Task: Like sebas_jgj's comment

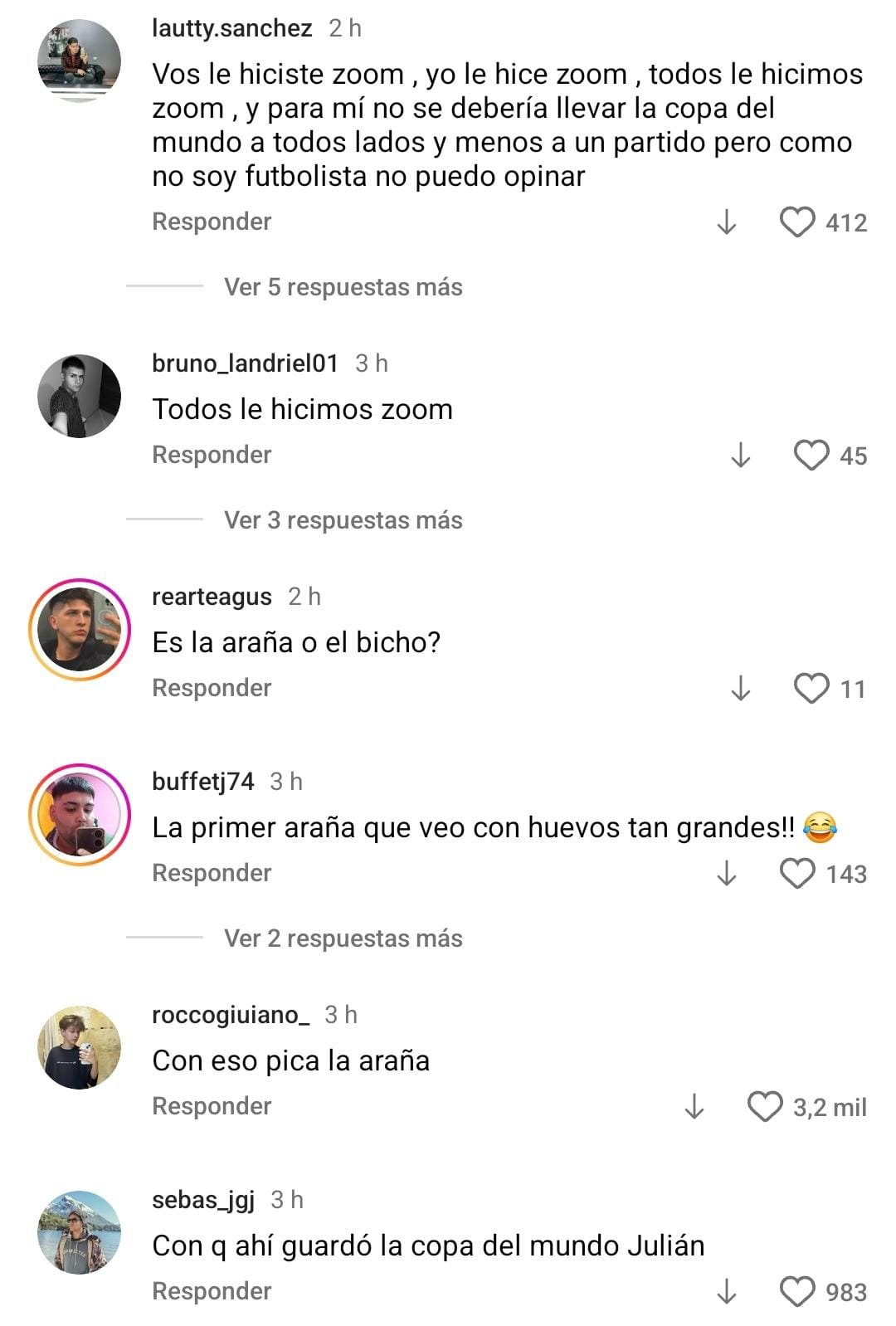Action: pos(797,1292)
